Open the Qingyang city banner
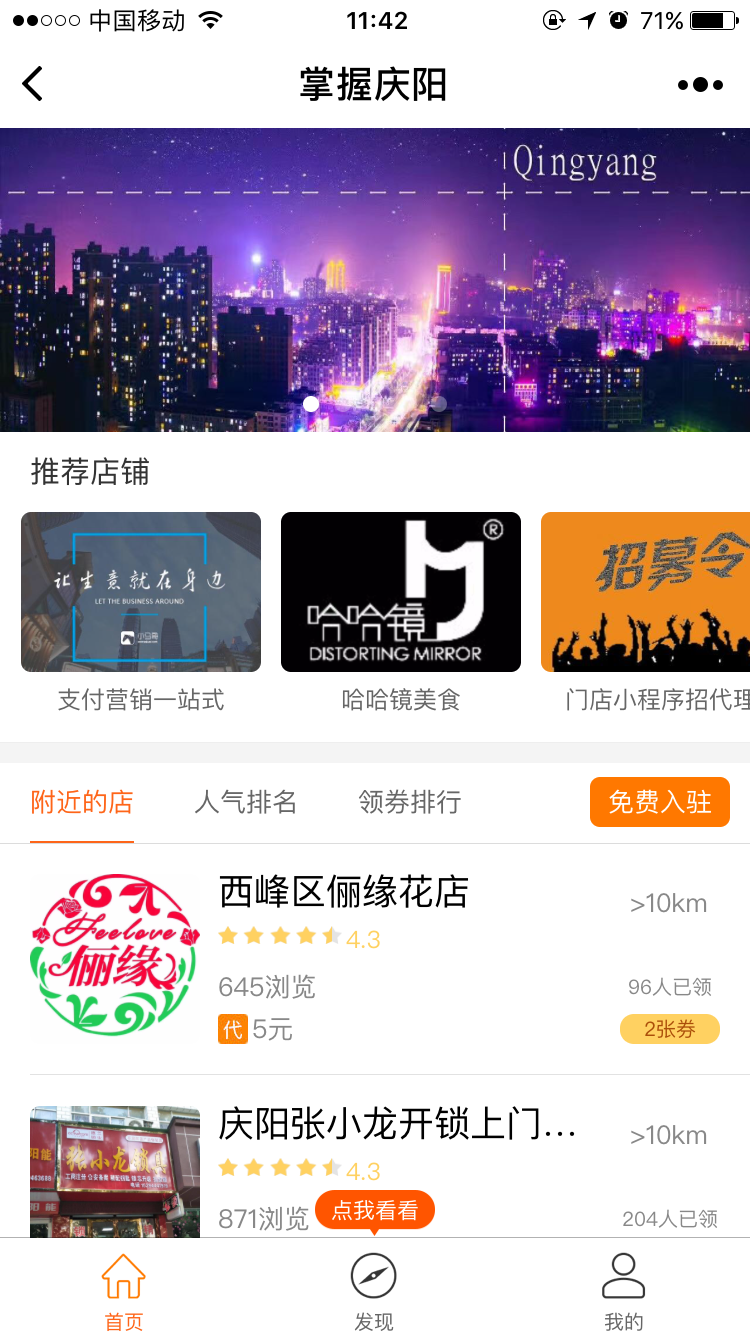The image size is (750, 1334). [x=375, y=280]
